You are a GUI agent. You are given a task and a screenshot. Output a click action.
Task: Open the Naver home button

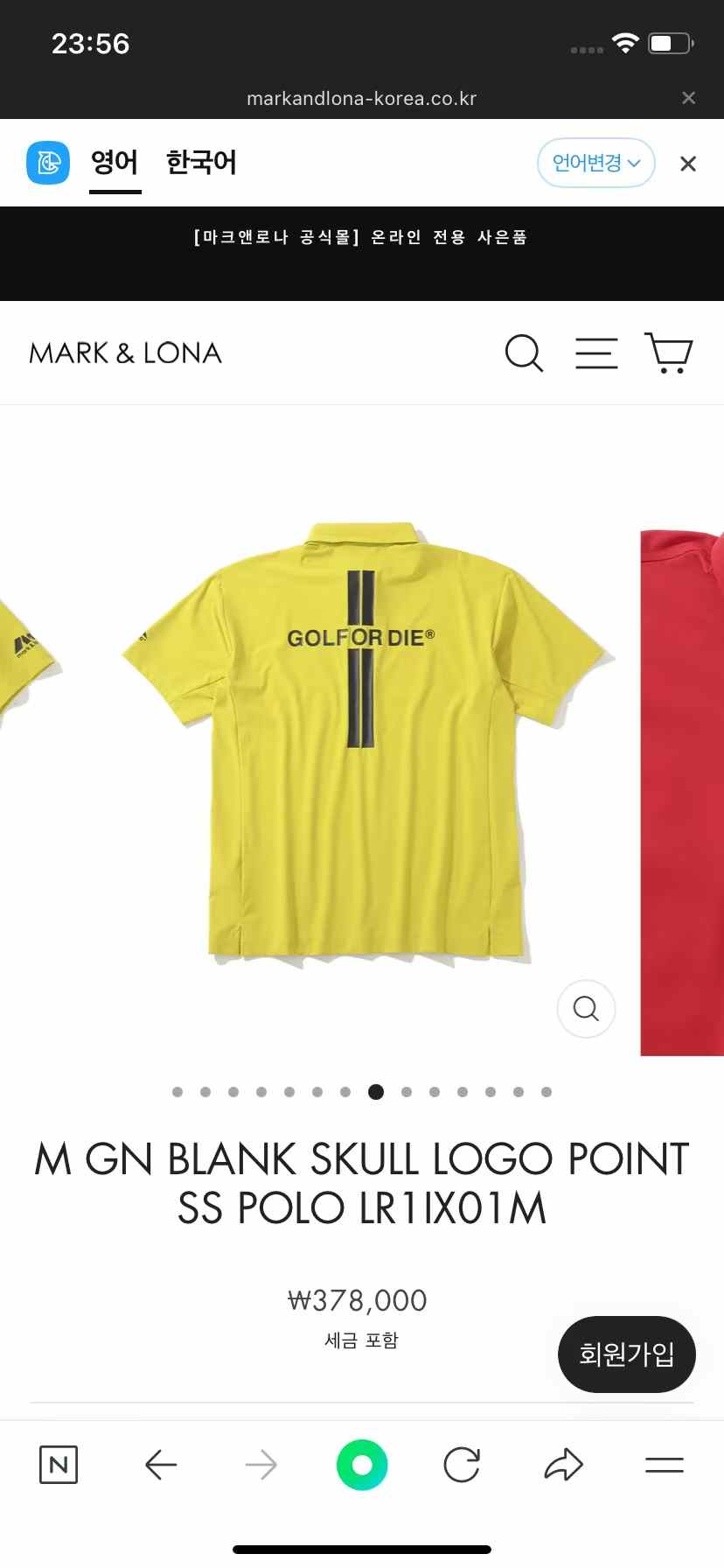coord(59,1465)
